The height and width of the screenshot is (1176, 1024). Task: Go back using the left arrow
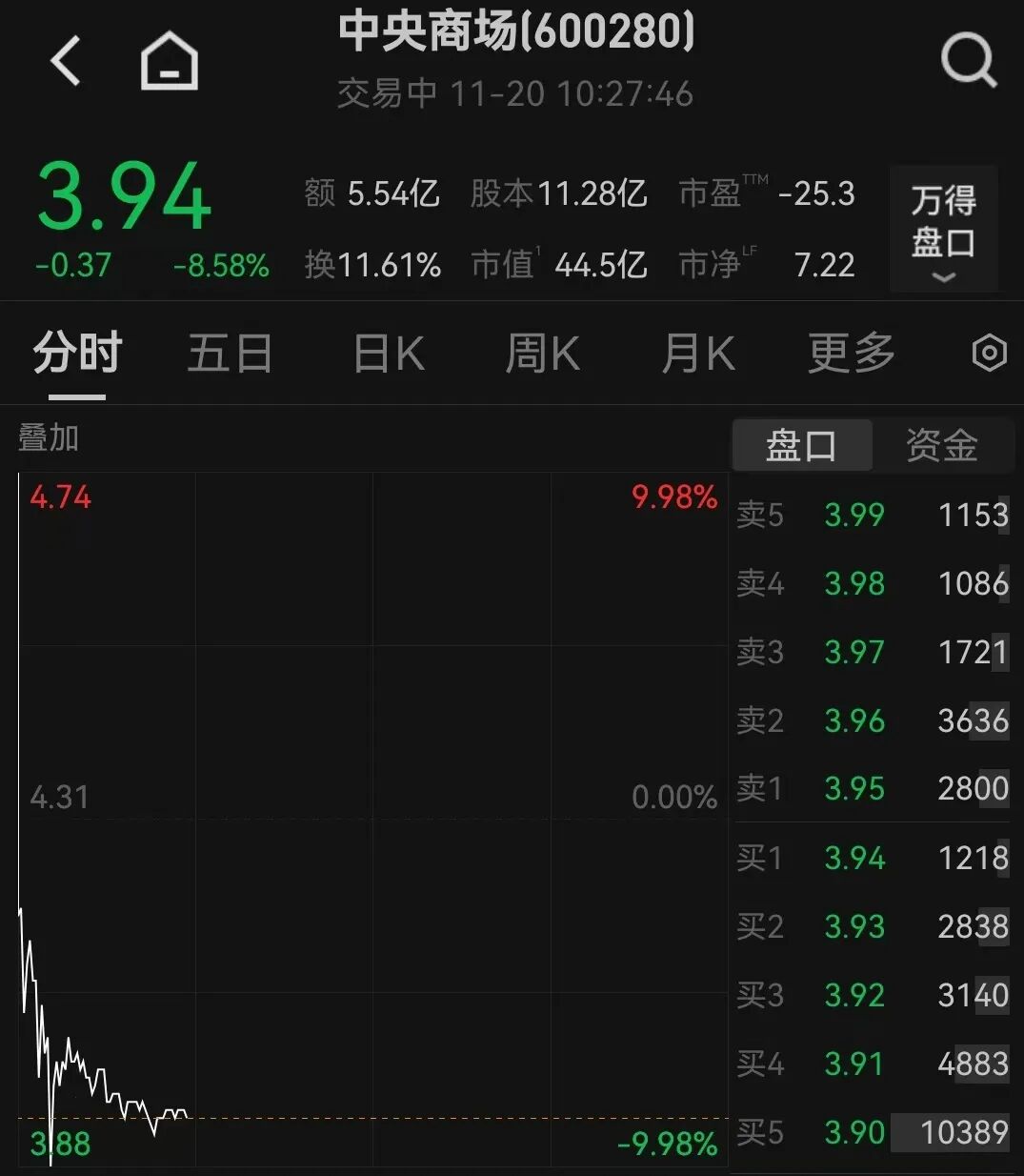66,61
